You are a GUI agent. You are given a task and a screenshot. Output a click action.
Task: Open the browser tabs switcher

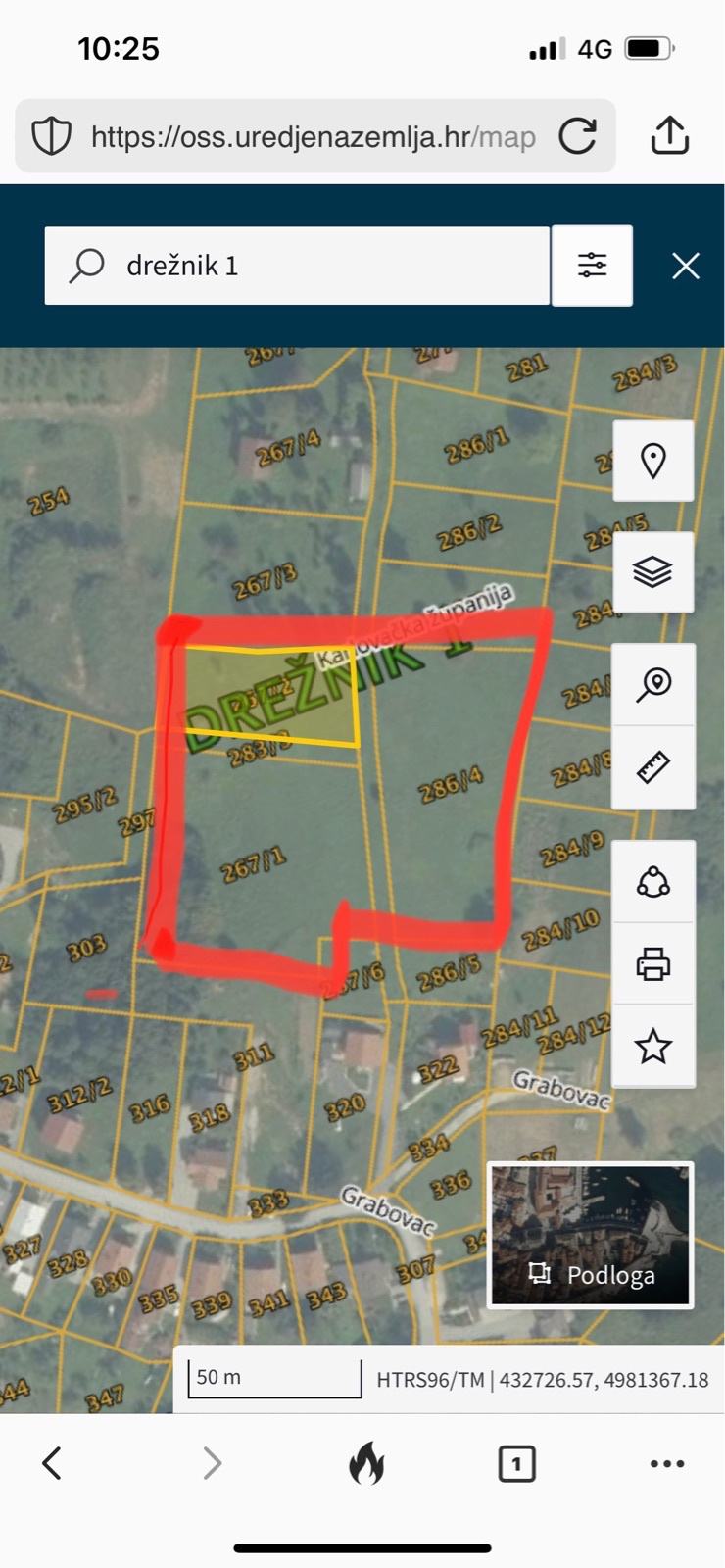coord(516,1464)
